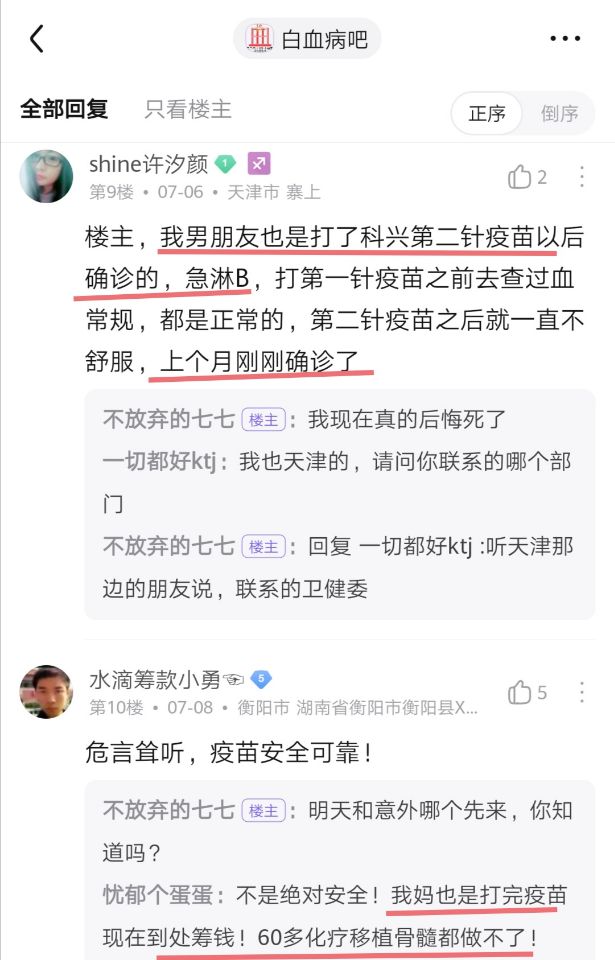Screen dimensions: 615x960
Task: Open more options on 水滴筹款小勇's reply
Action: (x=582, y=692)
